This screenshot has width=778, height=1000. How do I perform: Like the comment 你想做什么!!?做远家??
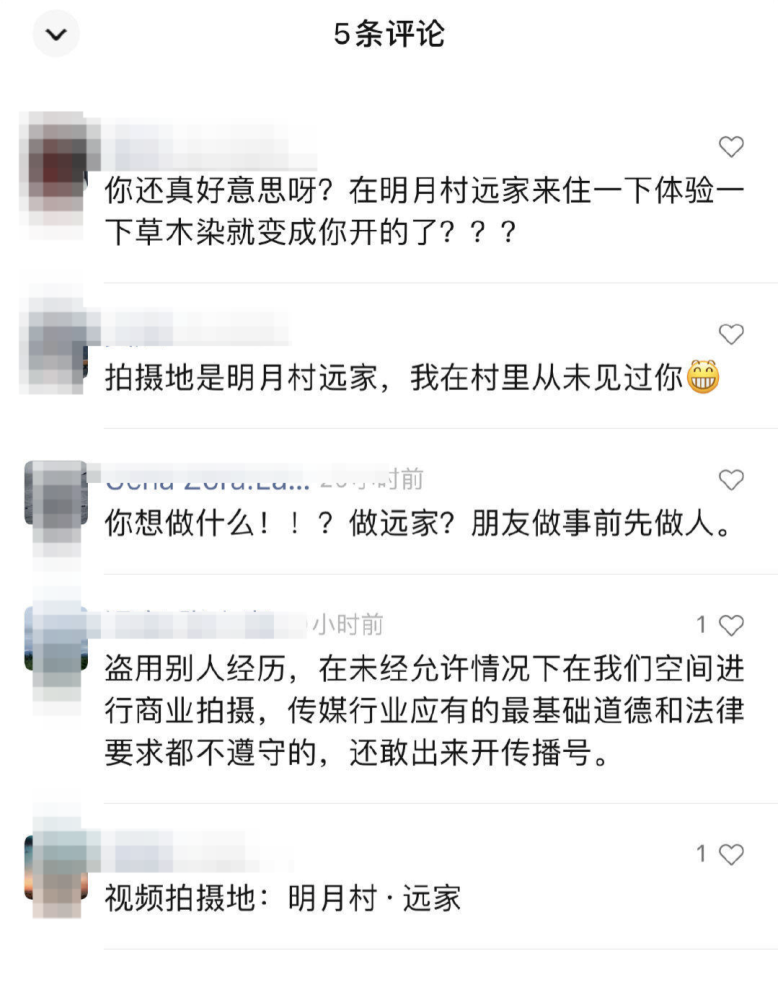732,480
